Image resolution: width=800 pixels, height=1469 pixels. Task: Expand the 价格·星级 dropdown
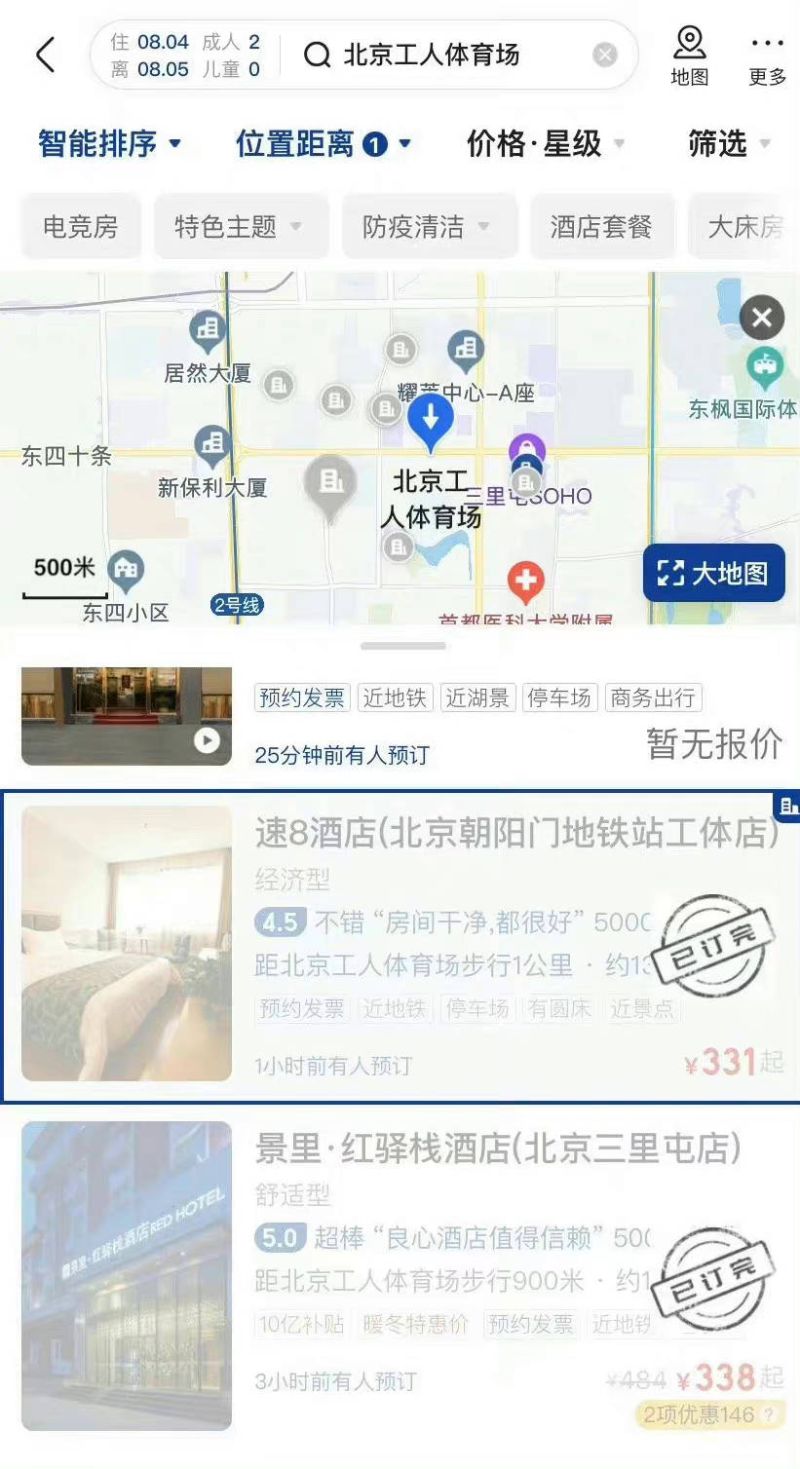pos(545,144)
